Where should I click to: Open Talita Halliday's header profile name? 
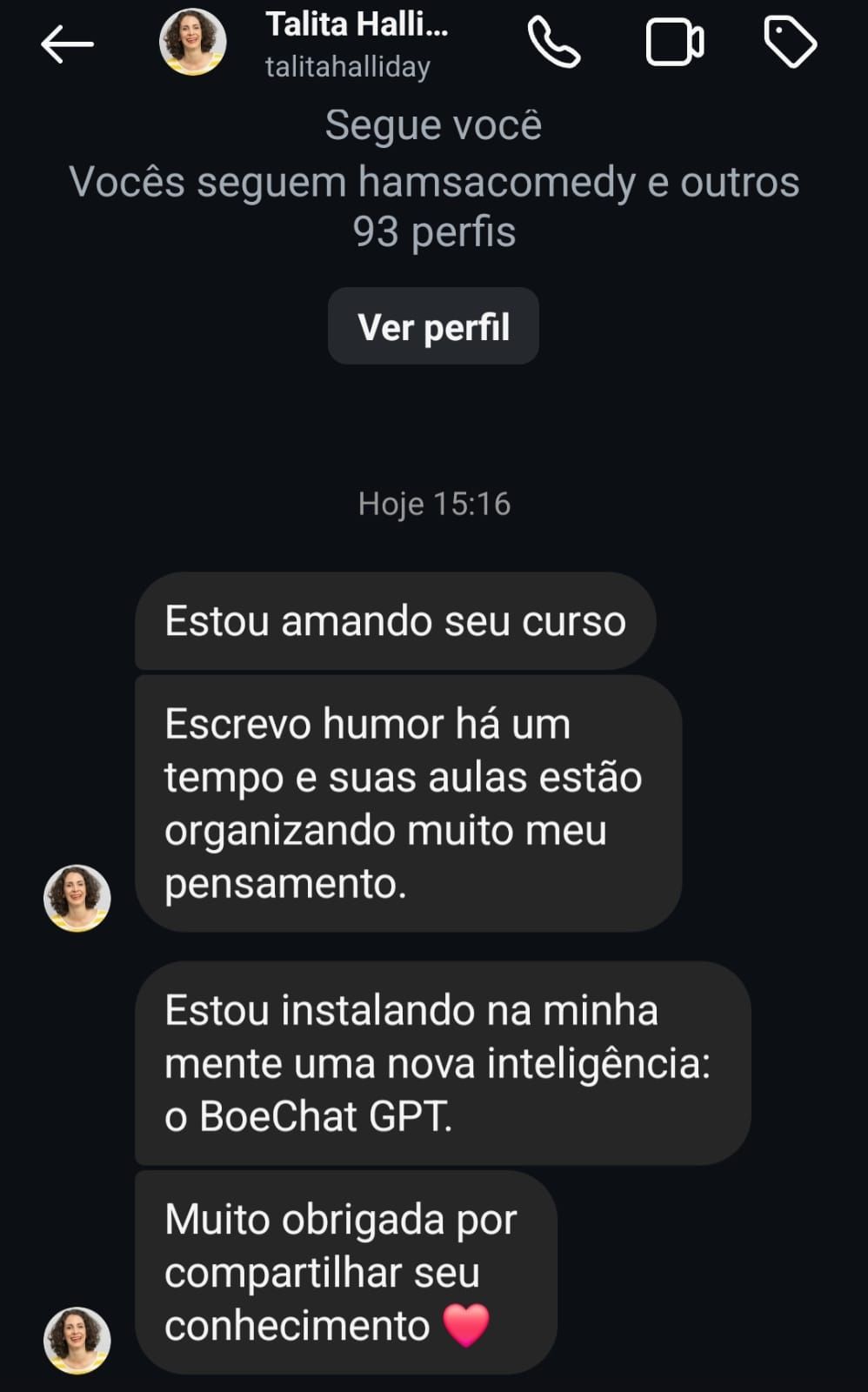(357, 24)
